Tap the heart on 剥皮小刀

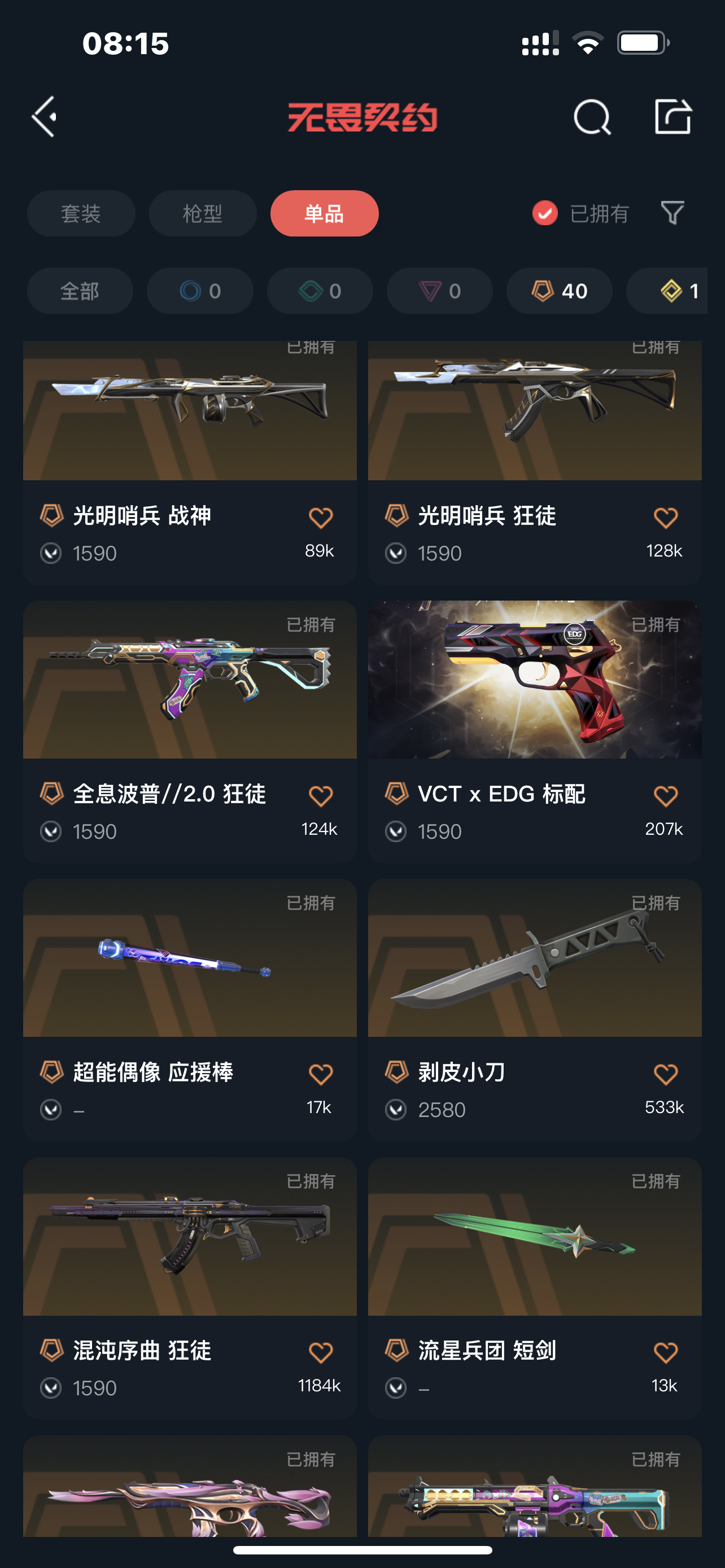pos(665,1074)
